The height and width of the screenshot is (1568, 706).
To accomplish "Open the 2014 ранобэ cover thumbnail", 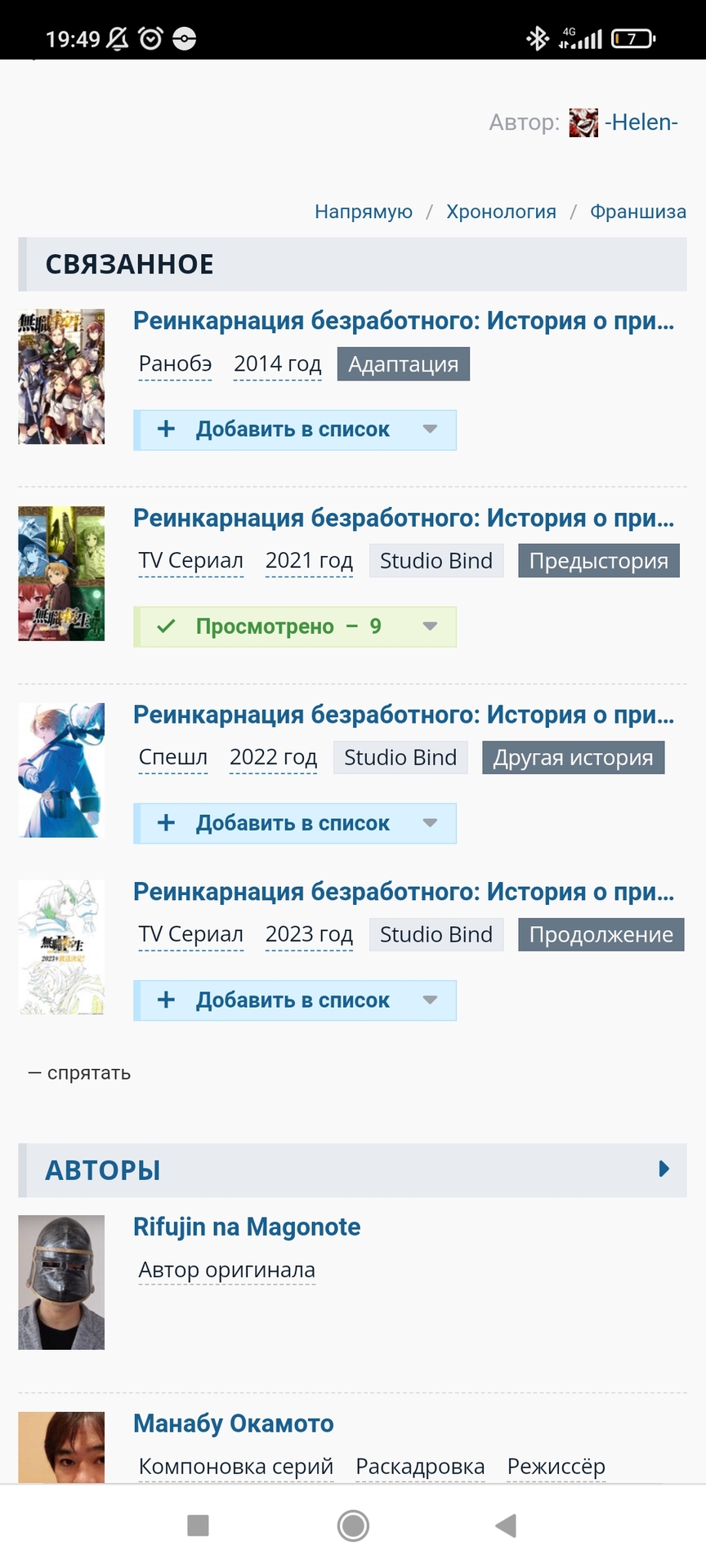I will [61, 376].
